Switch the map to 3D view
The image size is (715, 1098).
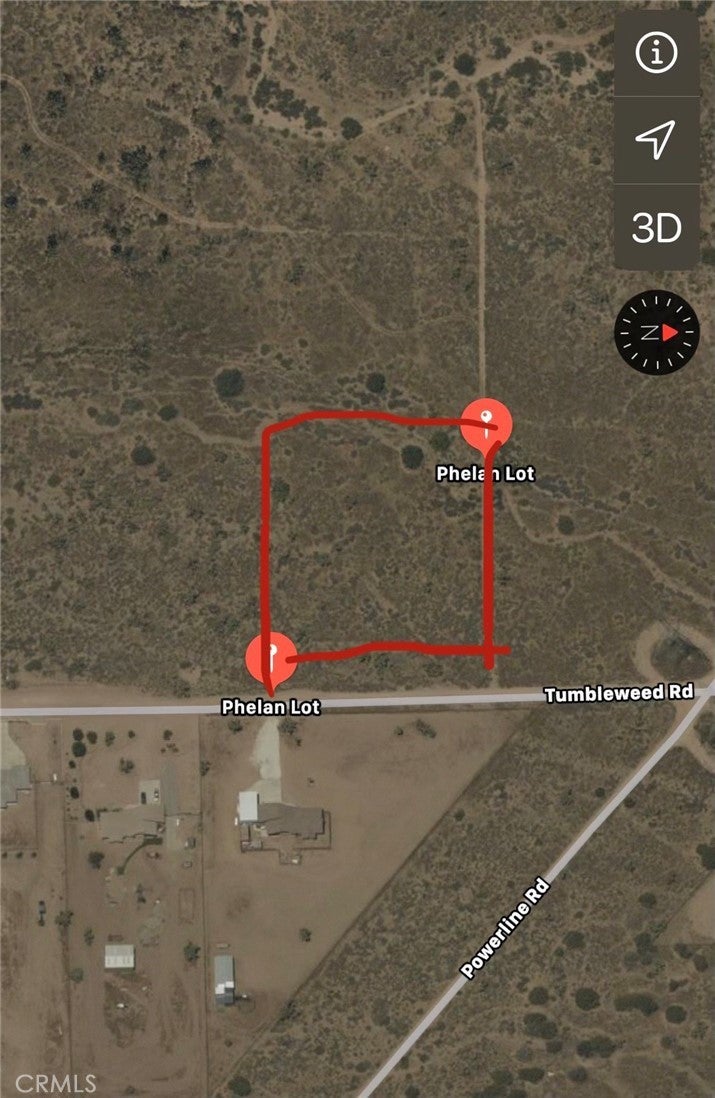point(656,228)
